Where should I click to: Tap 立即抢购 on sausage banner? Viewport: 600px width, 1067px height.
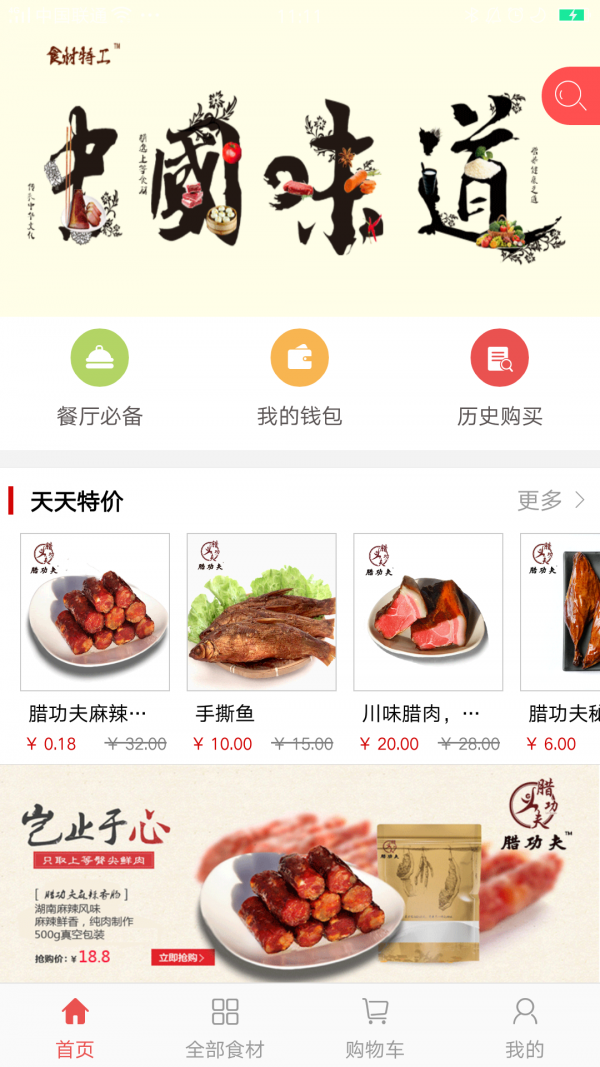click(x=183, y=957)
